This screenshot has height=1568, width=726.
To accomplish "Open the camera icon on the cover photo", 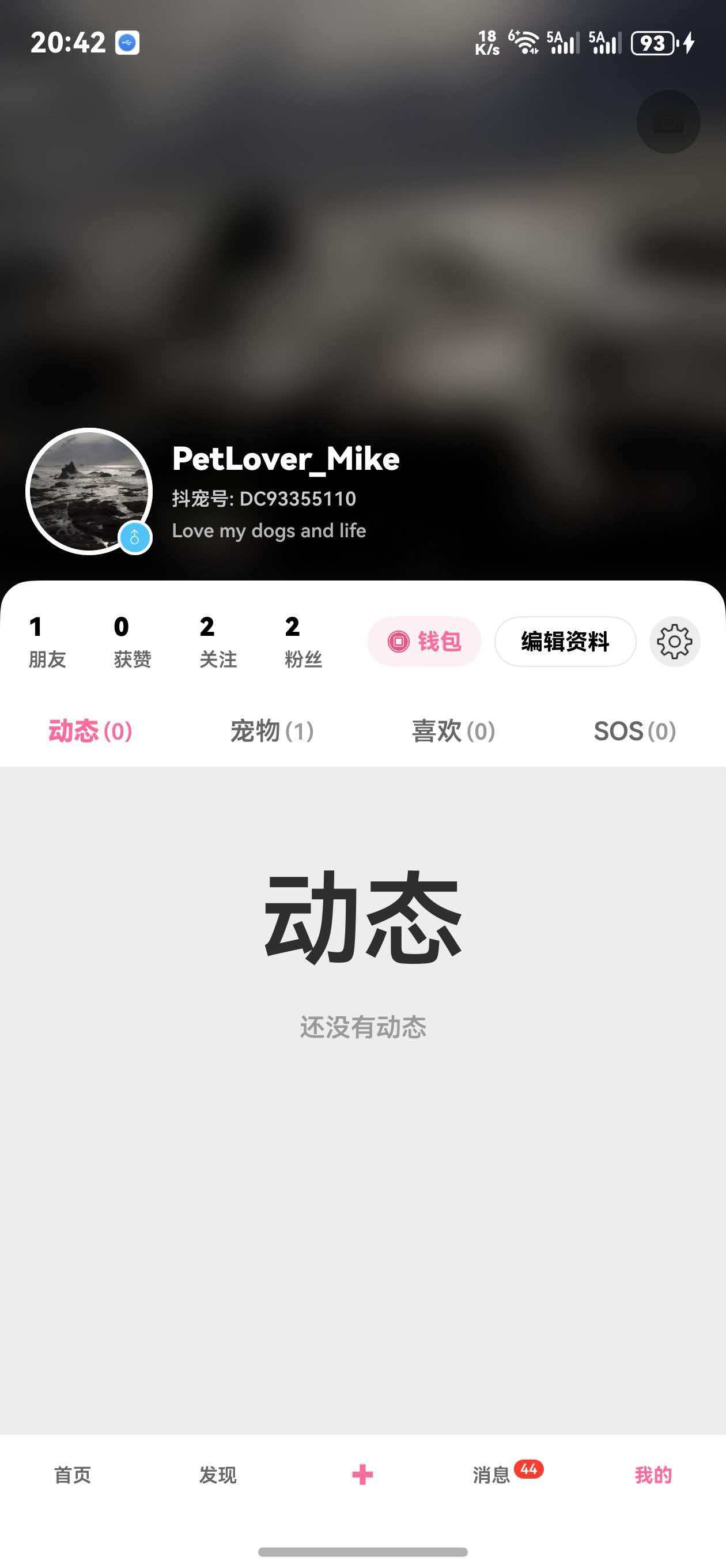I will pos(668,122).
